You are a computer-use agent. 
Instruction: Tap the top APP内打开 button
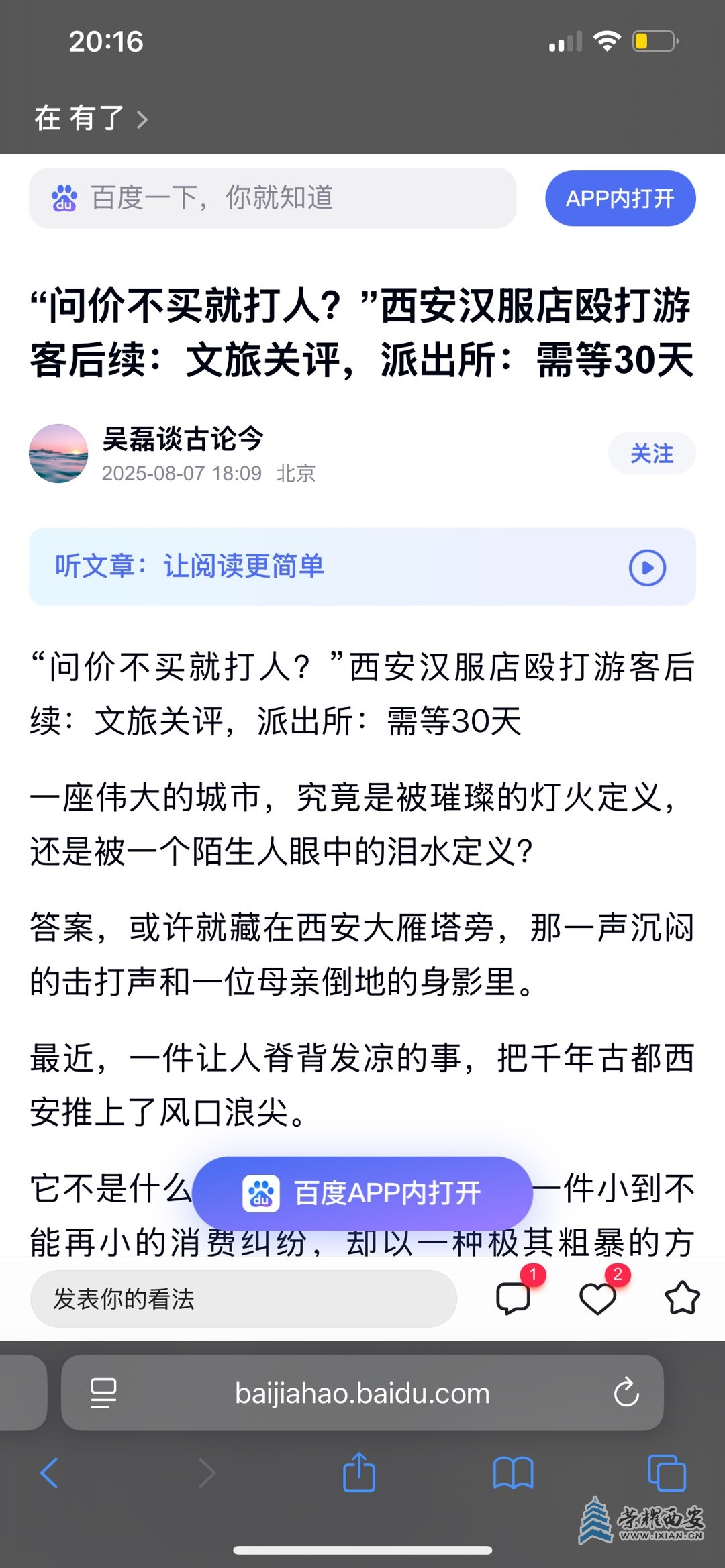[620, 199]
